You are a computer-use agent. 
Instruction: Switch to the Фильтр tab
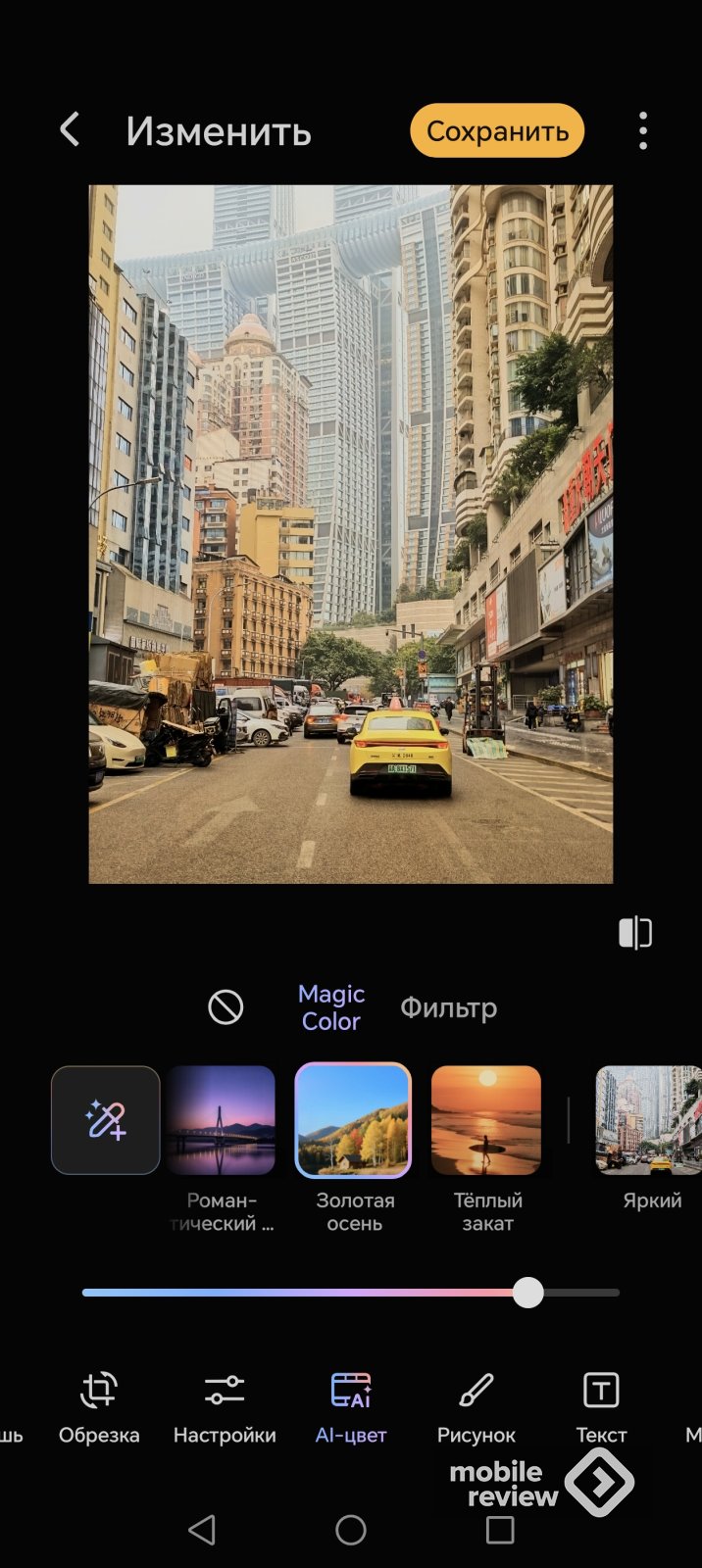pos(448,1007)
